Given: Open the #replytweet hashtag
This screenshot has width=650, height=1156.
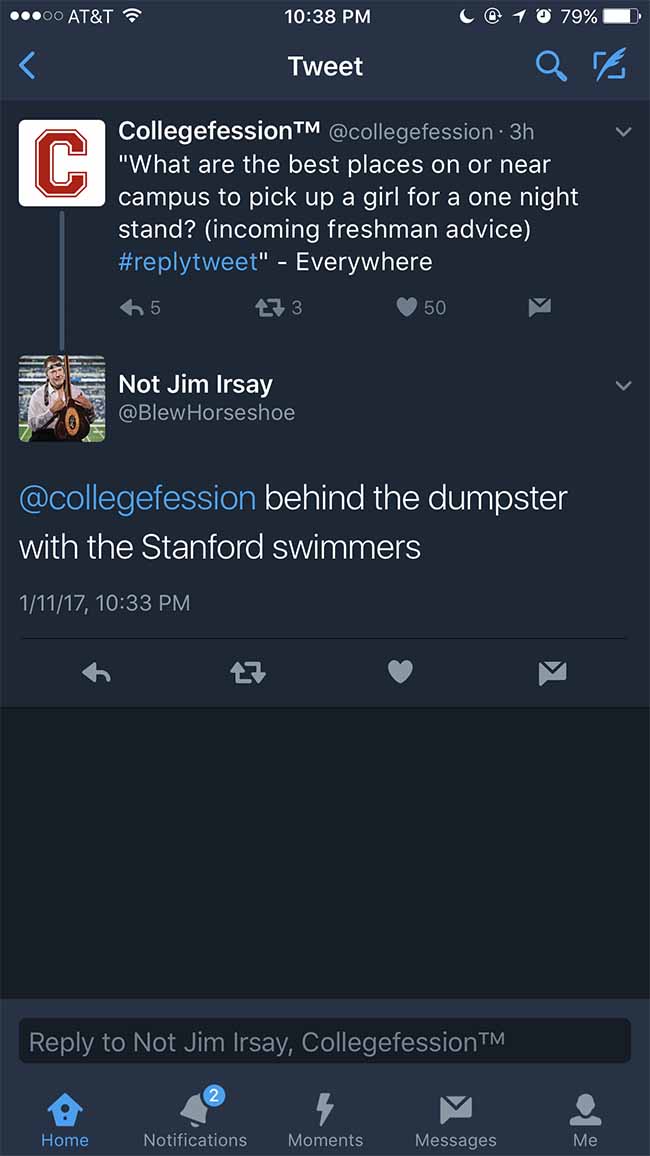Looking at the screenshot, I should 188,262.
